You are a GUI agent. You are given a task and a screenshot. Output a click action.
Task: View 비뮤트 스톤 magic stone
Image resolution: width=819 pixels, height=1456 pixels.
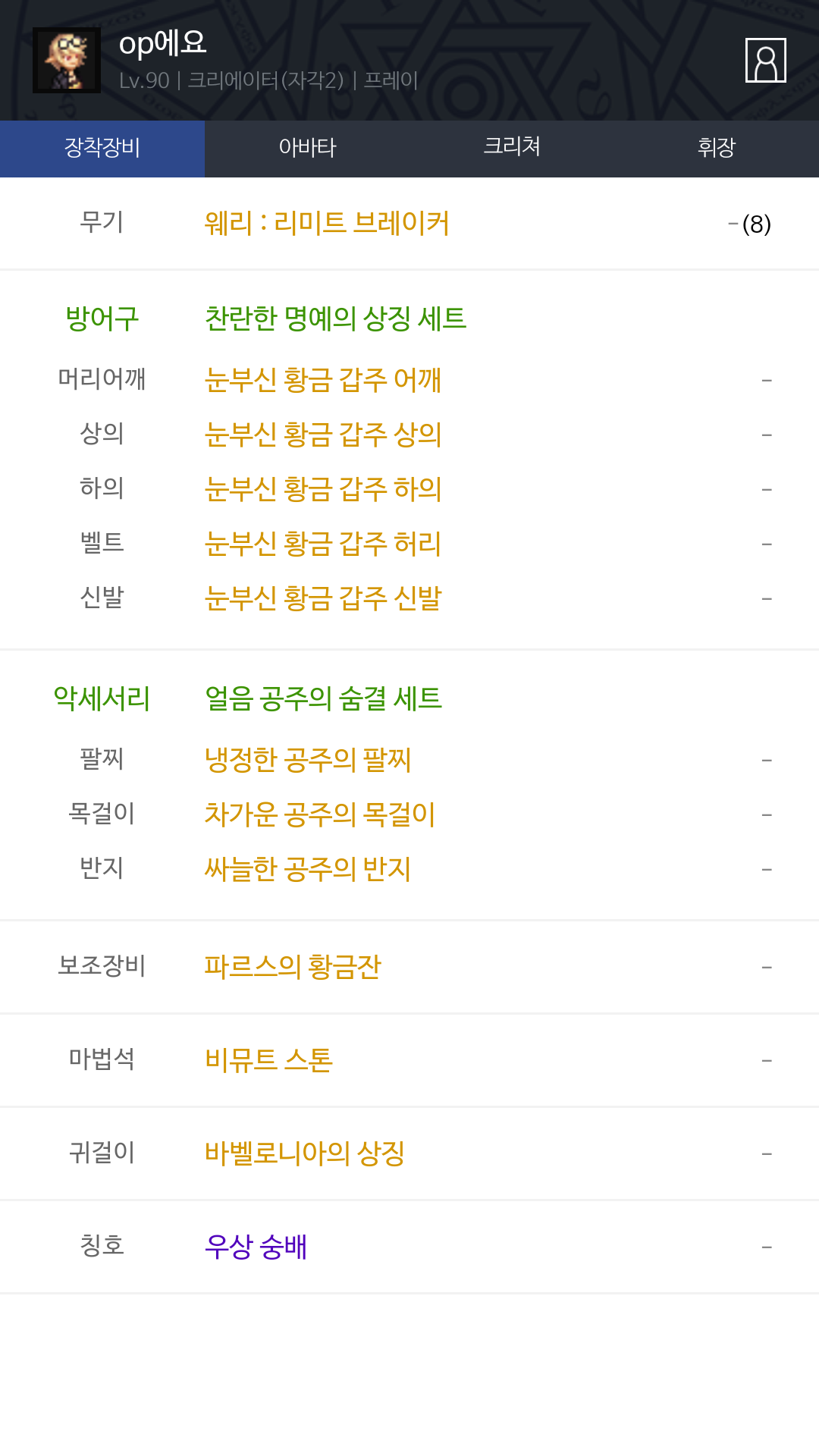pos(269,1060)
